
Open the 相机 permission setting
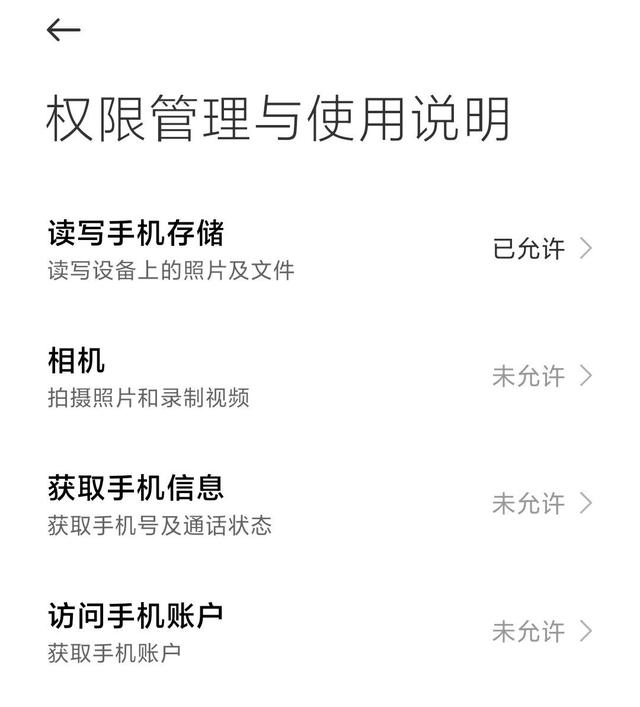click(320, 377)
